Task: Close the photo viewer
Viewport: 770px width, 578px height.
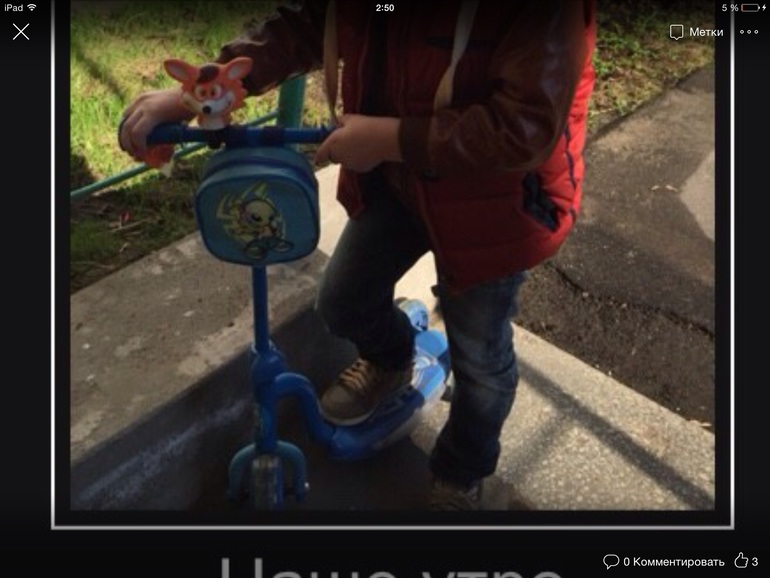Action: (x=21, y=32)
